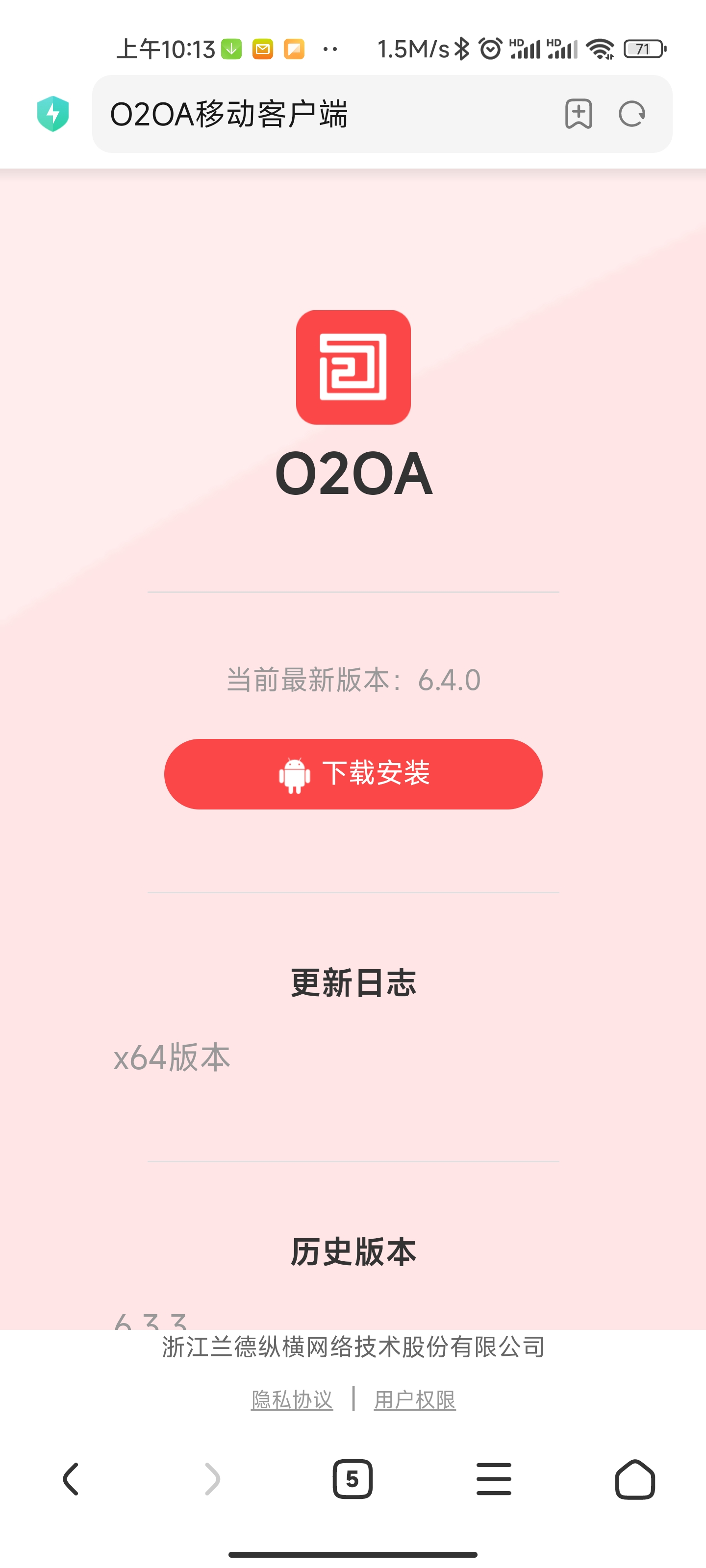This screenshot has width=706, height=1568.
Task: Open the 用户权限 permissions link
Action: coord(415,1399)
